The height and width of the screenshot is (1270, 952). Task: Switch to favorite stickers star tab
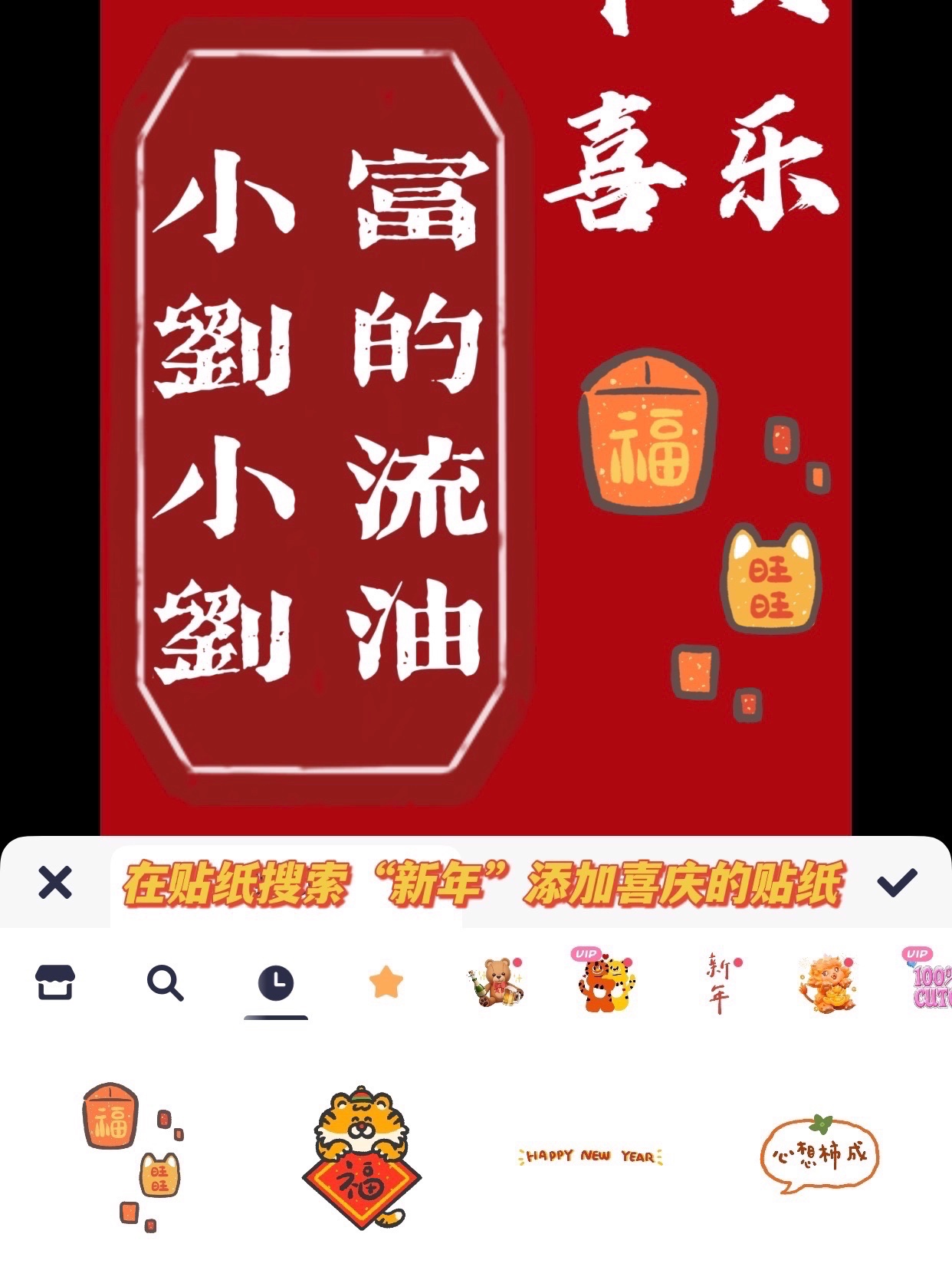tap(386, 982)
